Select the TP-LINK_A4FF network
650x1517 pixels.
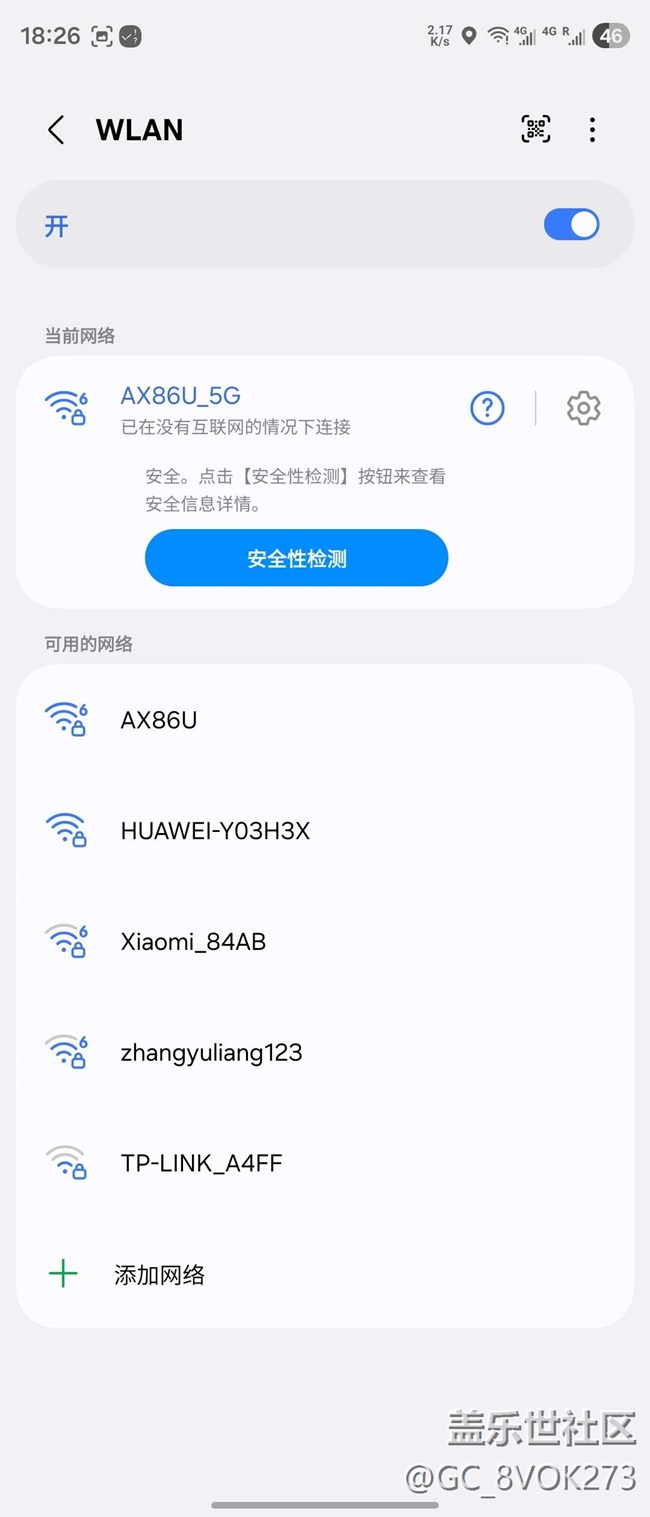tap(325, 1163)
